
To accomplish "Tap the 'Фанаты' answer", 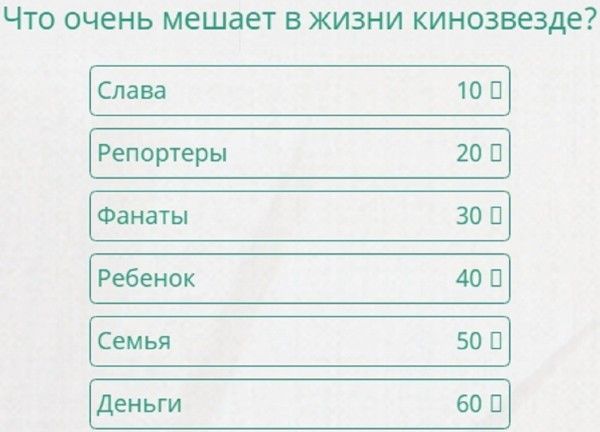I will tap(299, 216).
